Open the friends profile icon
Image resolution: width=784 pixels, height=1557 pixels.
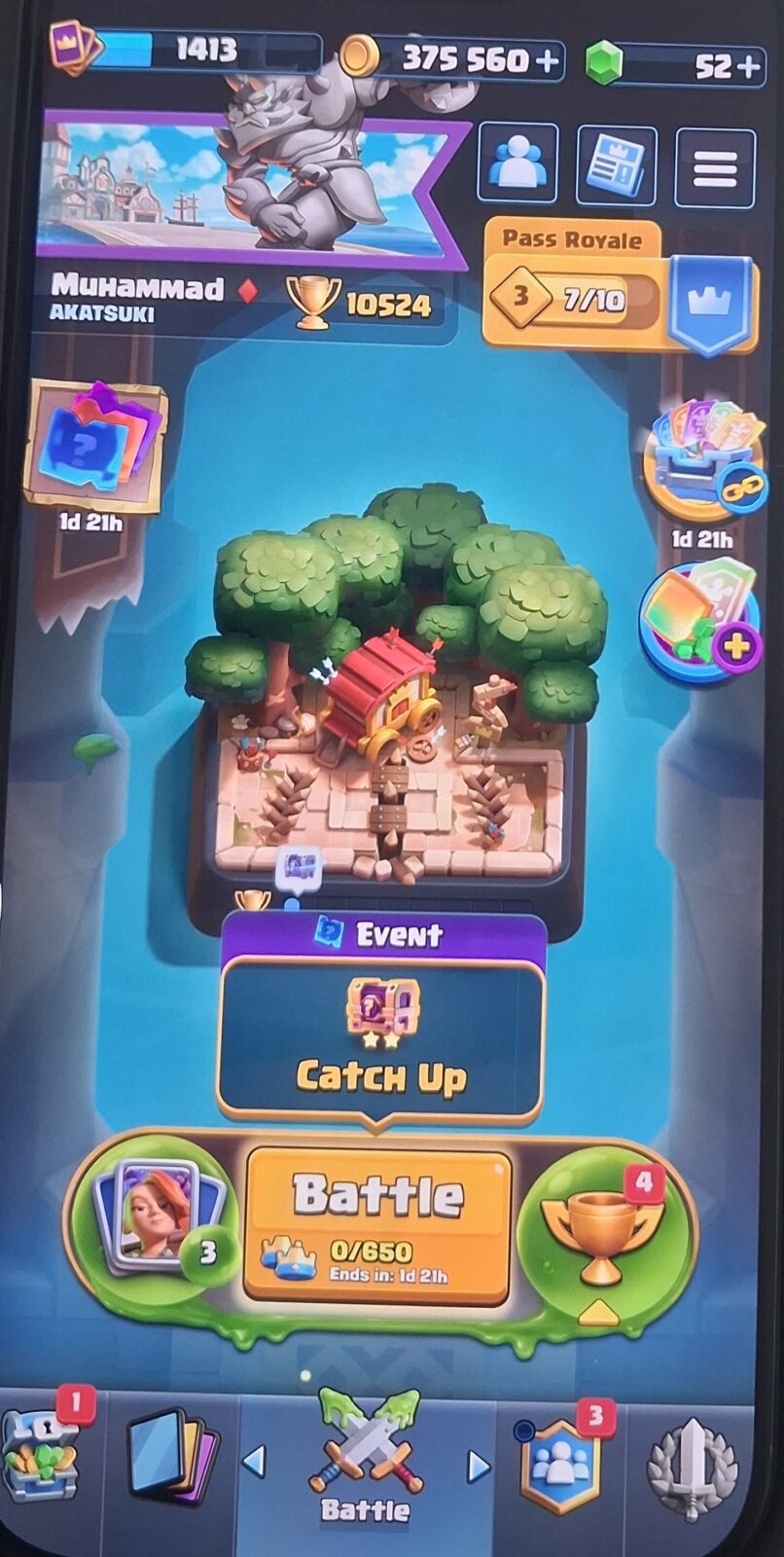pos(517,163)
